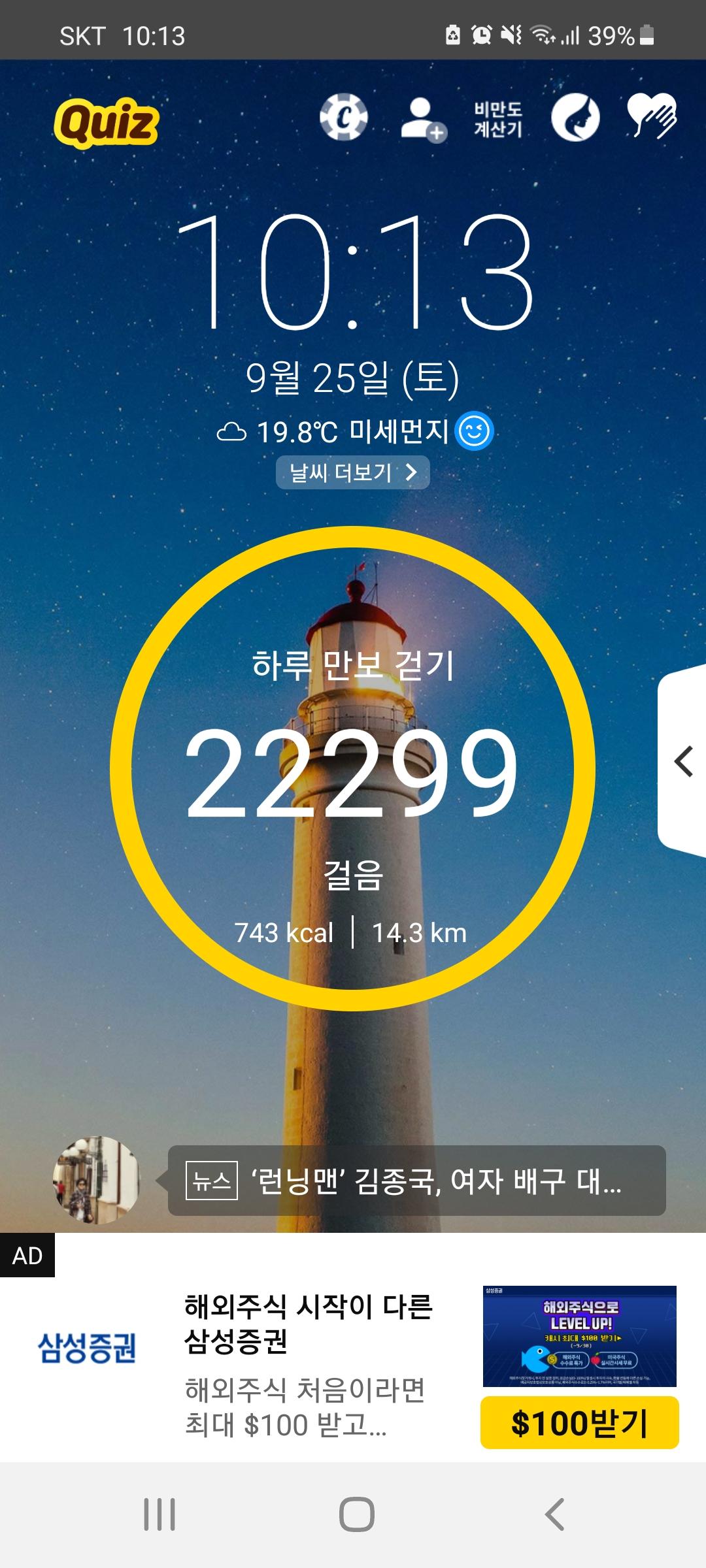Open the recent apps view

tap(160, 1514)
